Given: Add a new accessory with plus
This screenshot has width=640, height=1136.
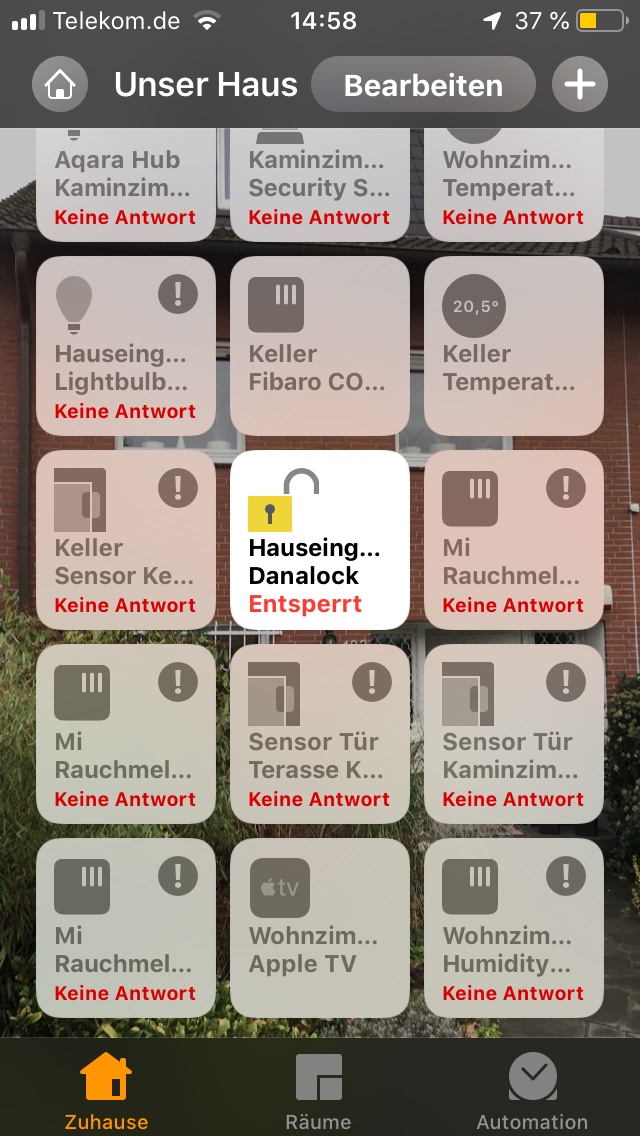Looking at the screenshot, I should tap(580, 85).
